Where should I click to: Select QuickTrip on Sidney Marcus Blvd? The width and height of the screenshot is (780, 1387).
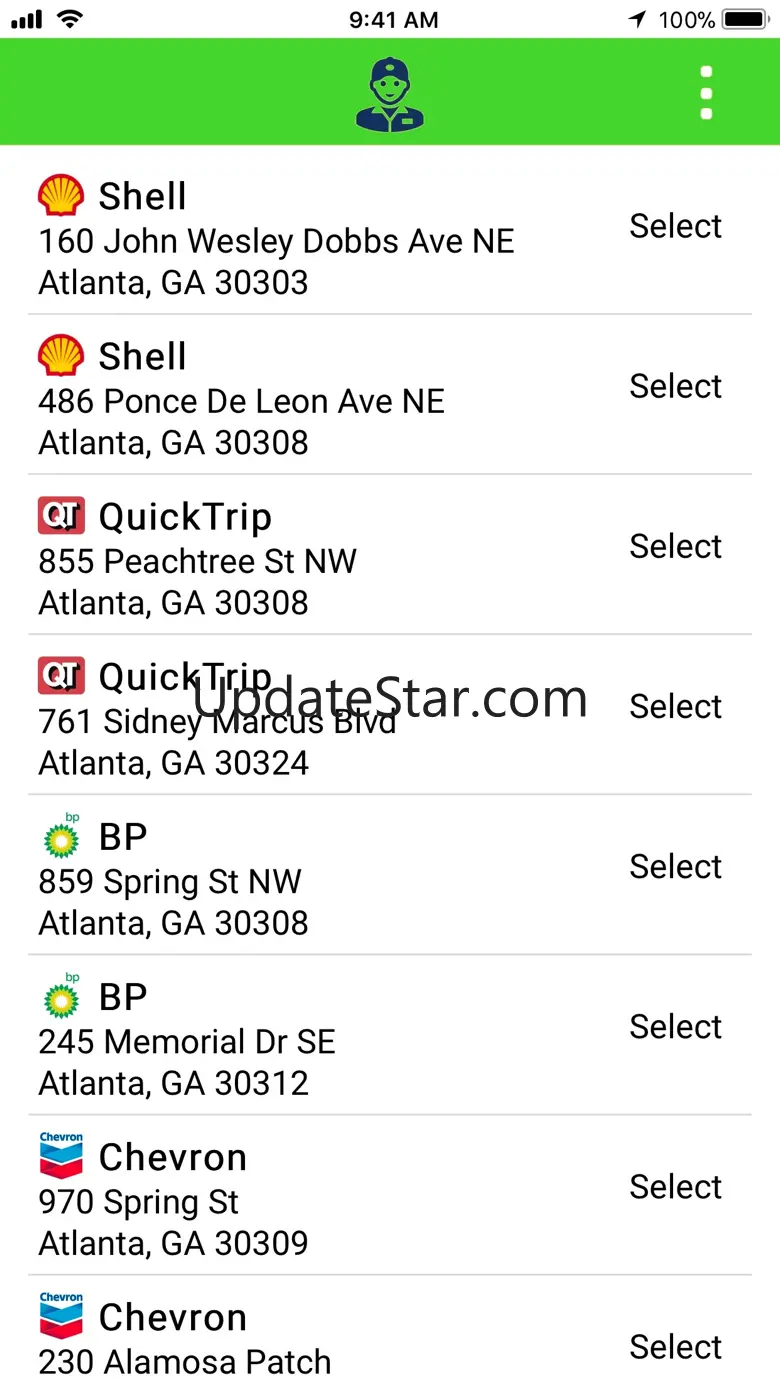(675, 706)
